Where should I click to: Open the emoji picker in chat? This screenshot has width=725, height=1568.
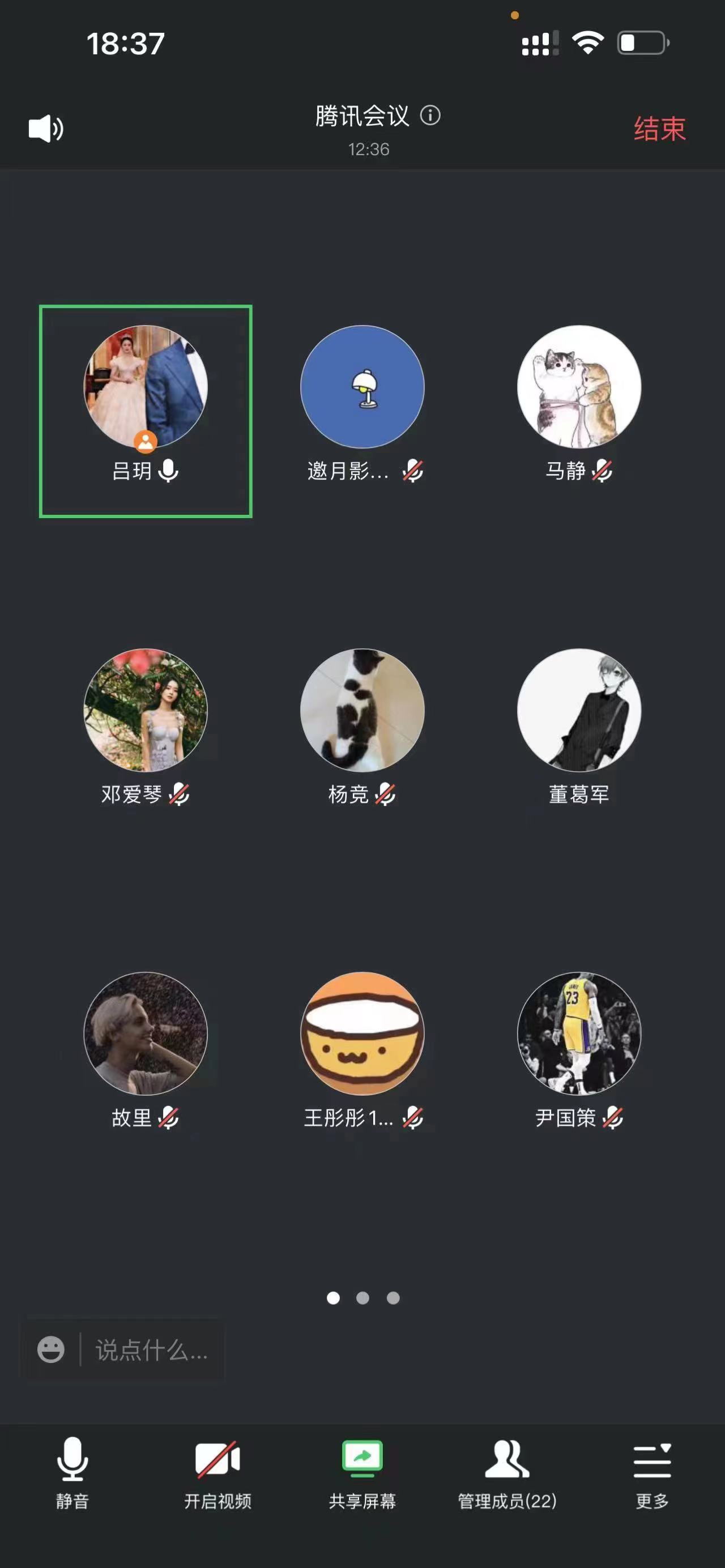(50, 1349)
